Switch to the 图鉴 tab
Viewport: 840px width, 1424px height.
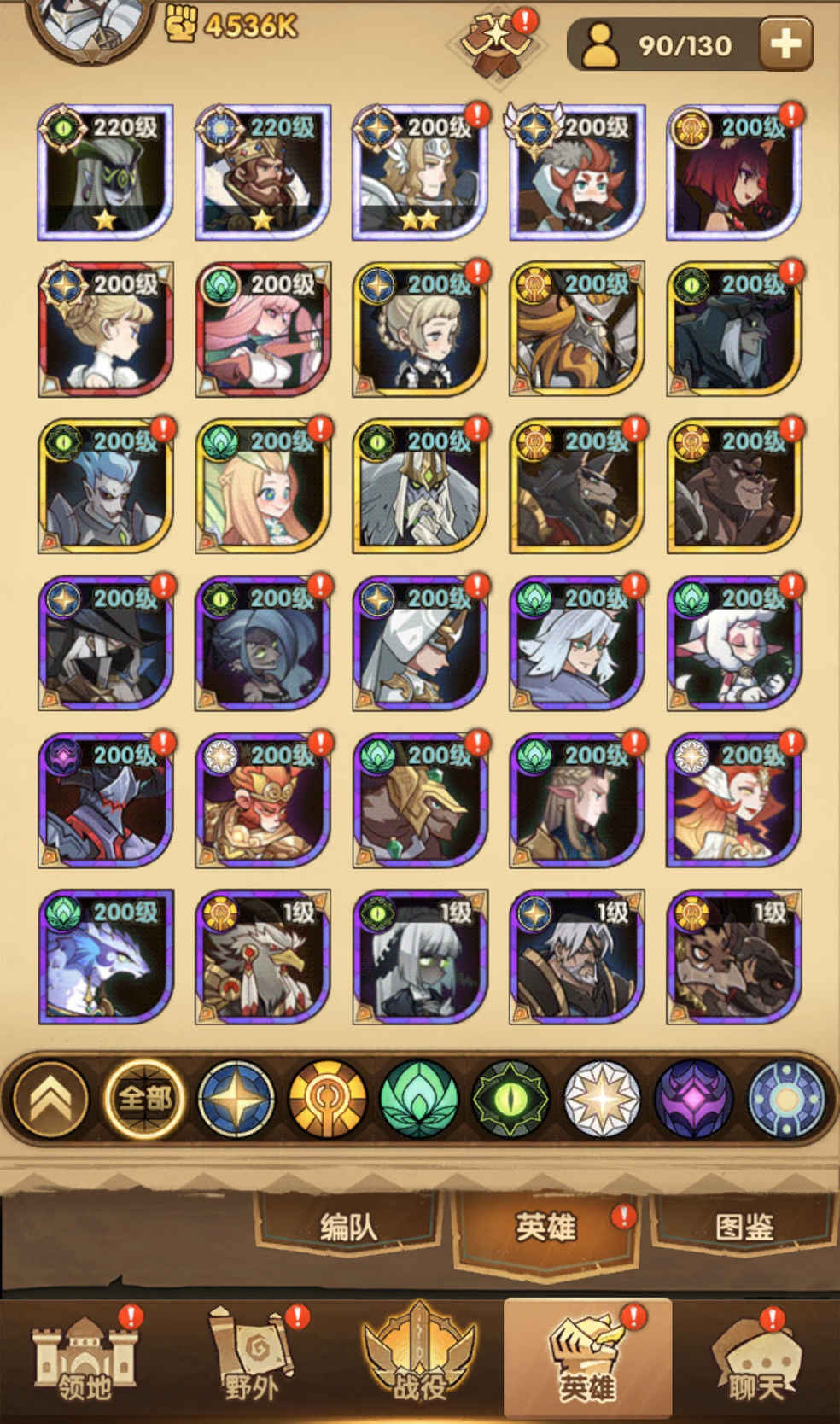[744, 1227]
